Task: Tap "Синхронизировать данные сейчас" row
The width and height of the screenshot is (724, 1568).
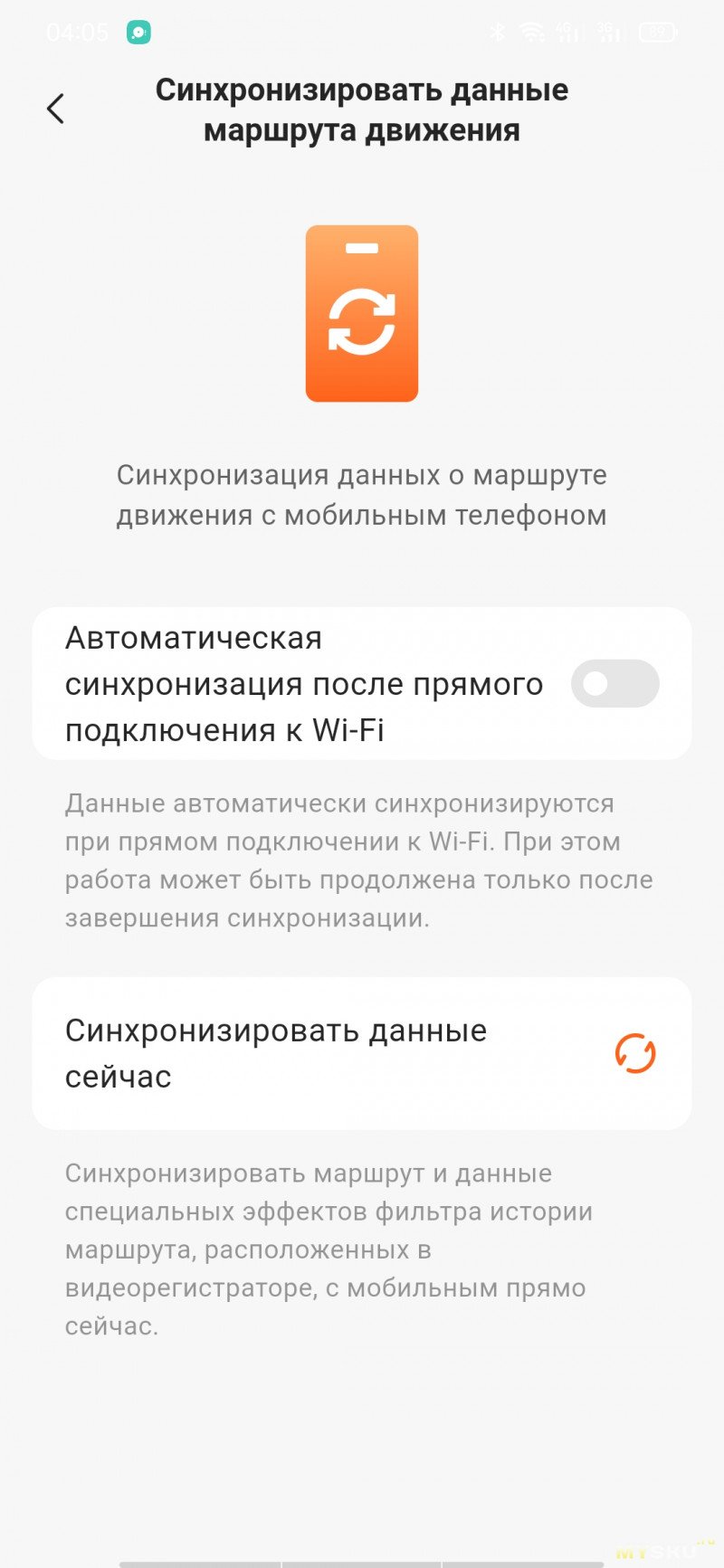Action: (x=362, y=1053)
